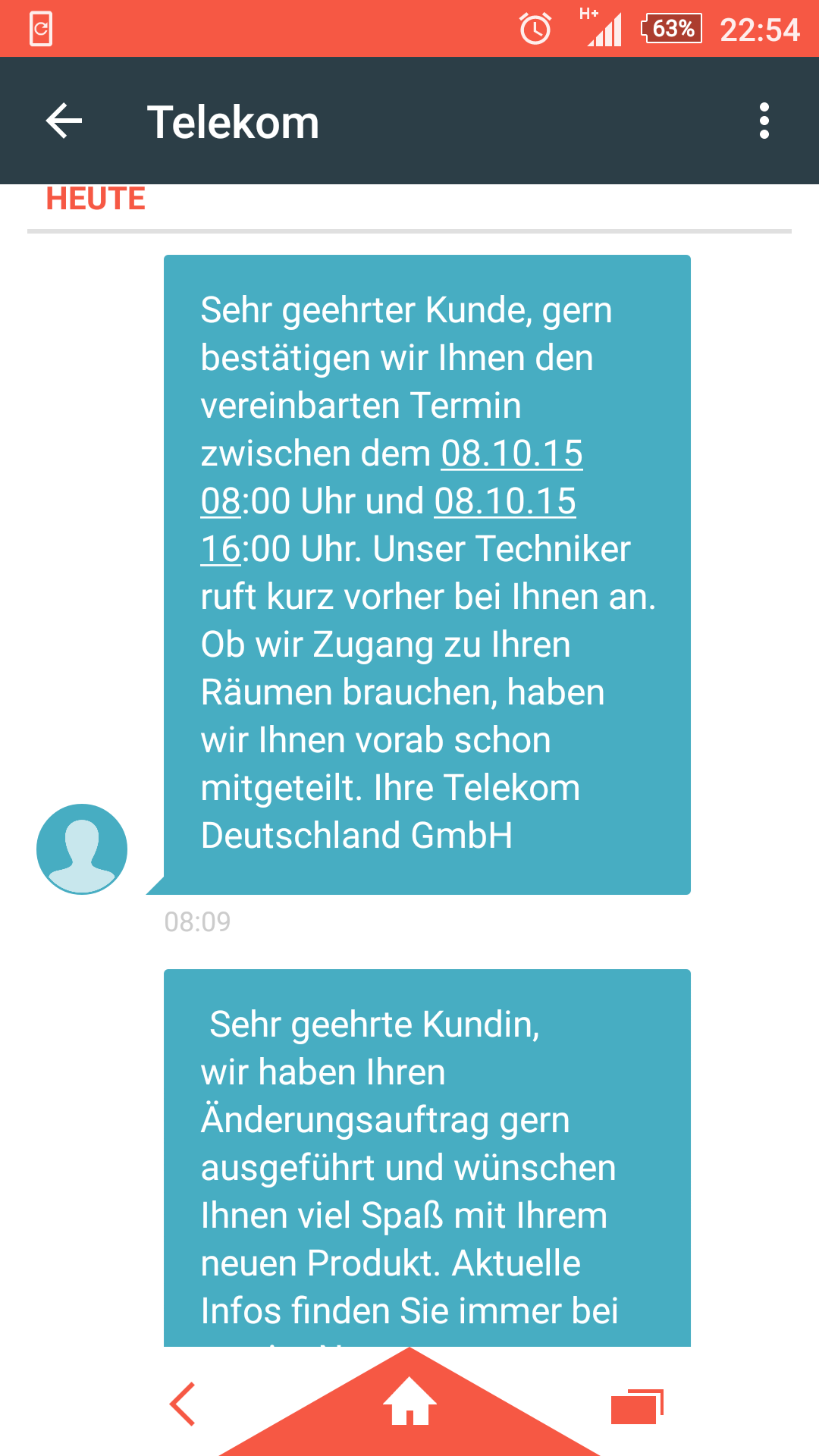Tap the contact avatar beside the first message
This screenshot has height=1456, width=819.
point(82,849)
